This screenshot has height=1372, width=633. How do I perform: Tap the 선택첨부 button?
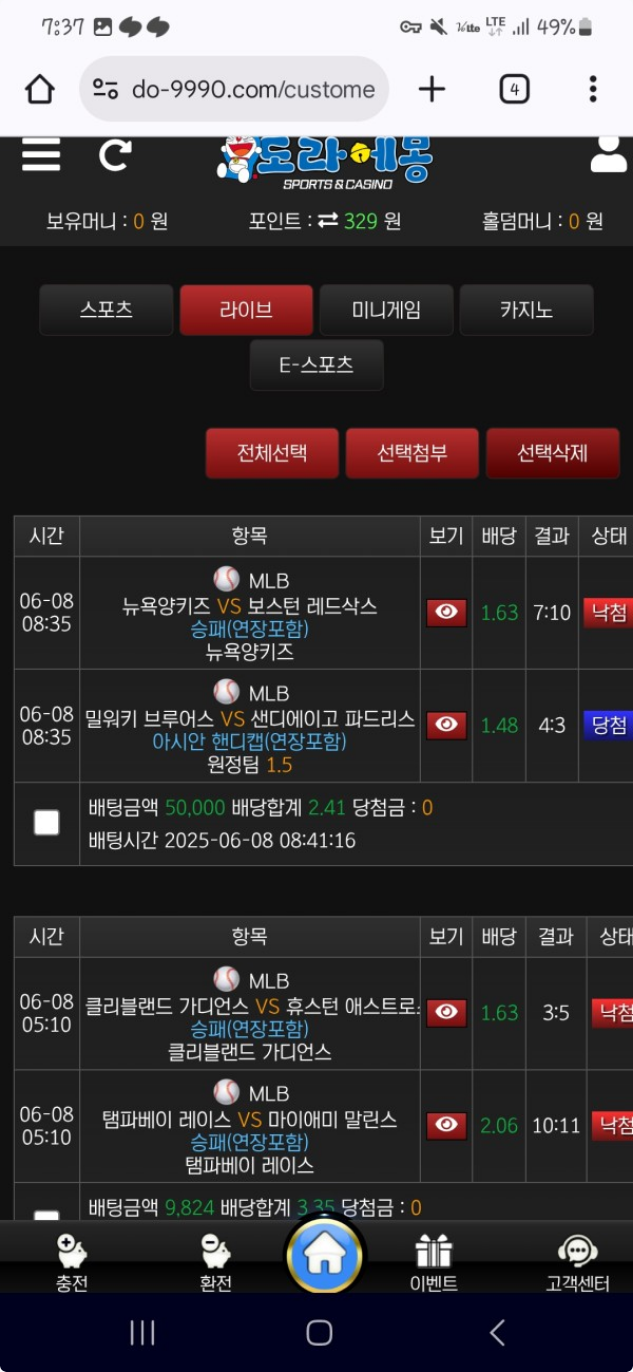click(412, 453)
